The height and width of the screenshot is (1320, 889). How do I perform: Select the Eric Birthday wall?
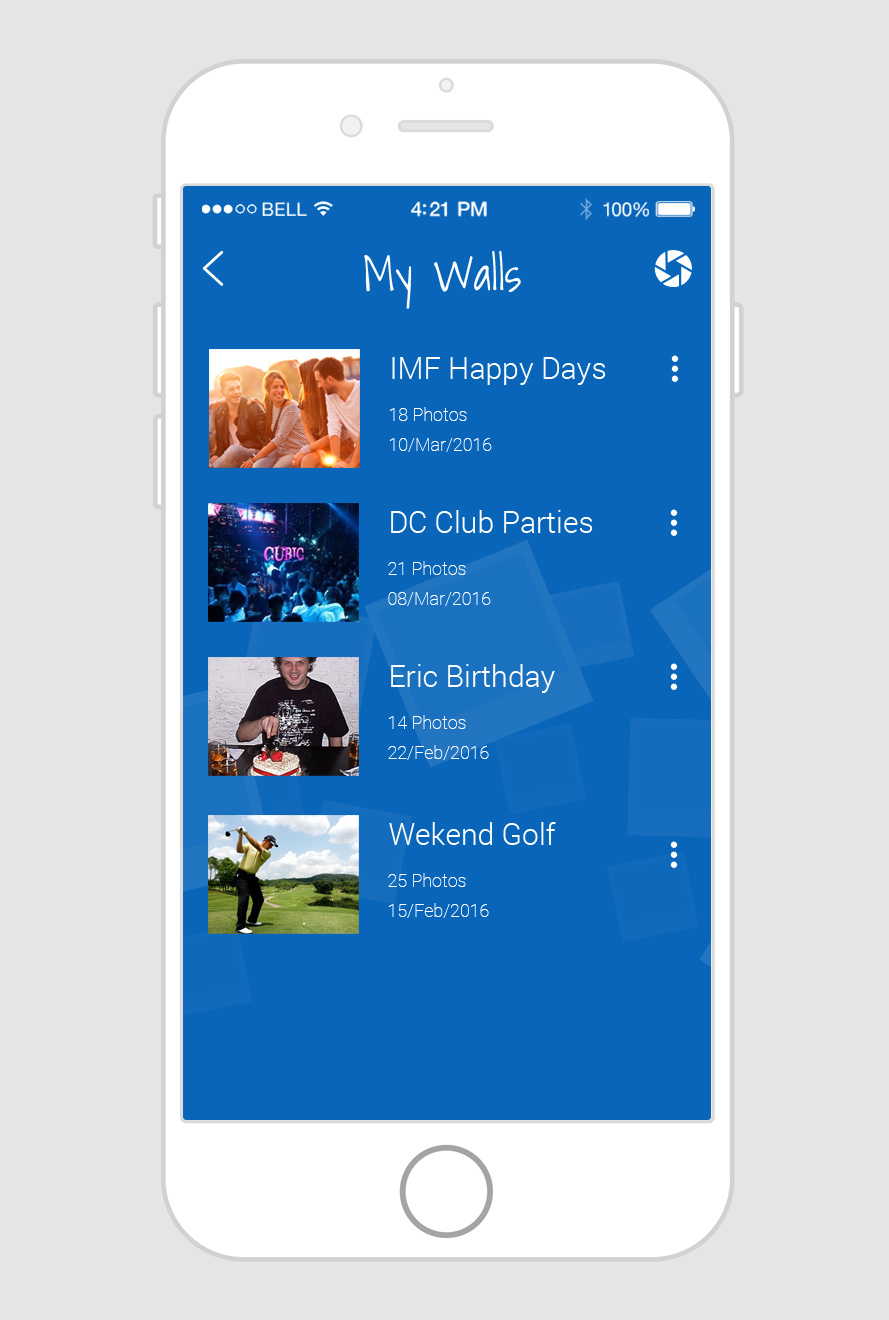pyautogui.click(x=471, y=677)
